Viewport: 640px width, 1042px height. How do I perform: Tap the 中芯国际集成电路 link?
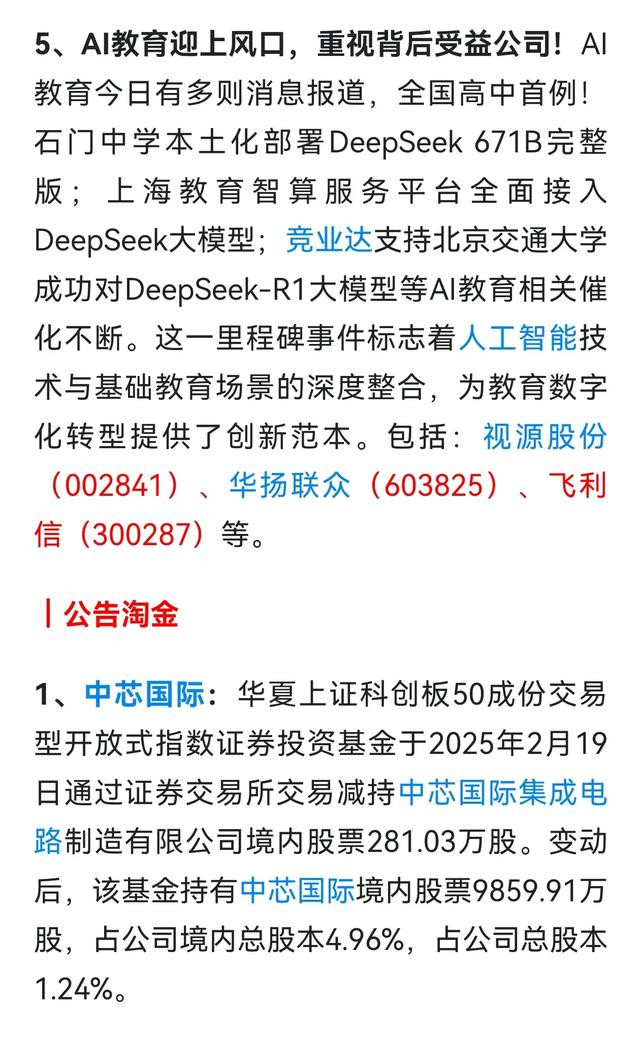pyautogui.click(x=503, y=793)
